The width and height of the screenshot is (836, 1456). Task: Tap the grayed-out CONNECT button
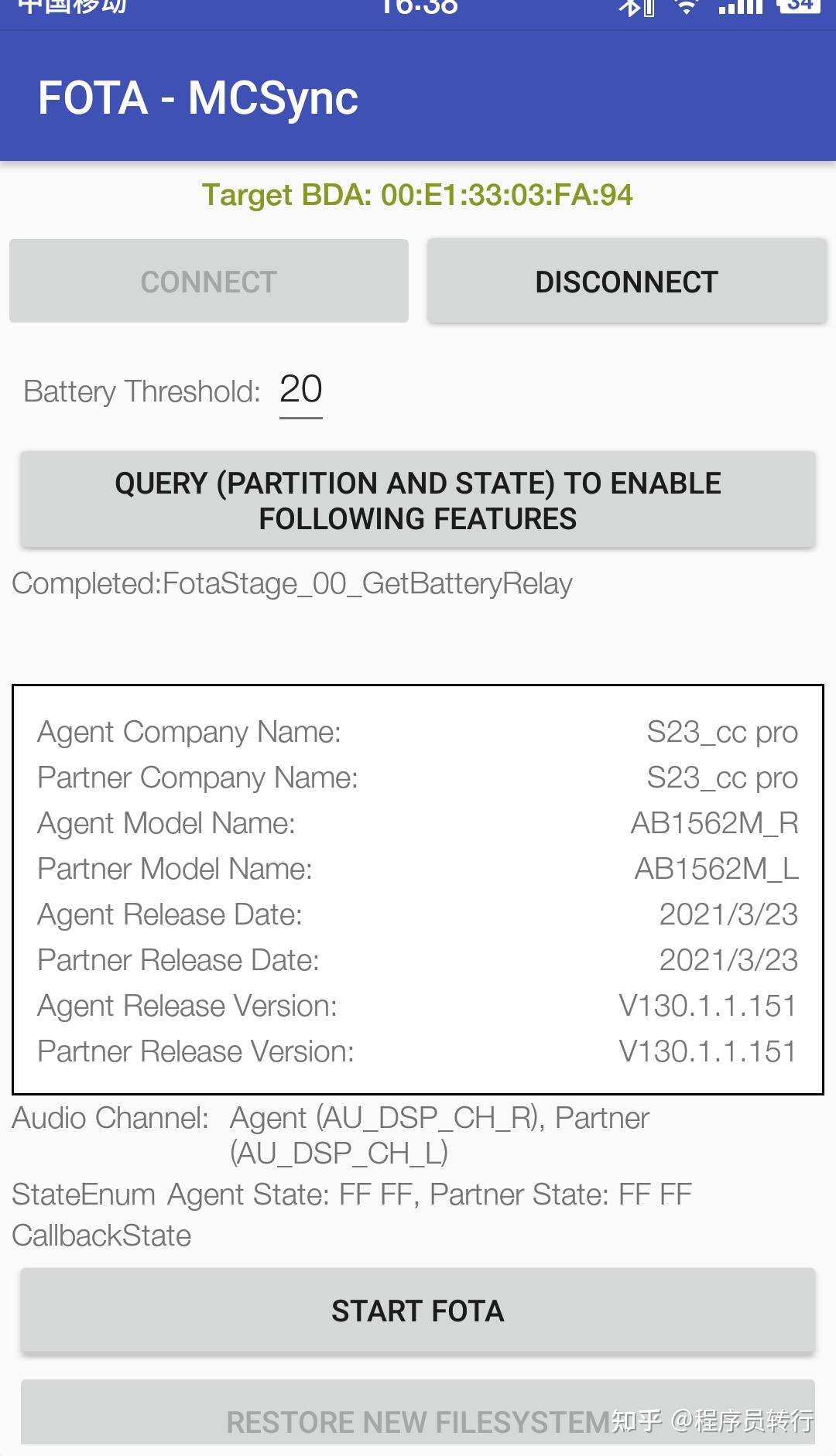[208, 282]
